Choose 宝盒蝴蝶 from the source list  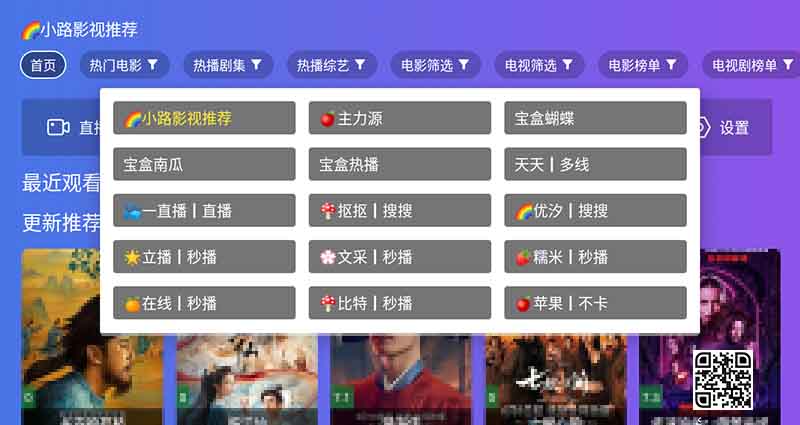tap(595, 118)
